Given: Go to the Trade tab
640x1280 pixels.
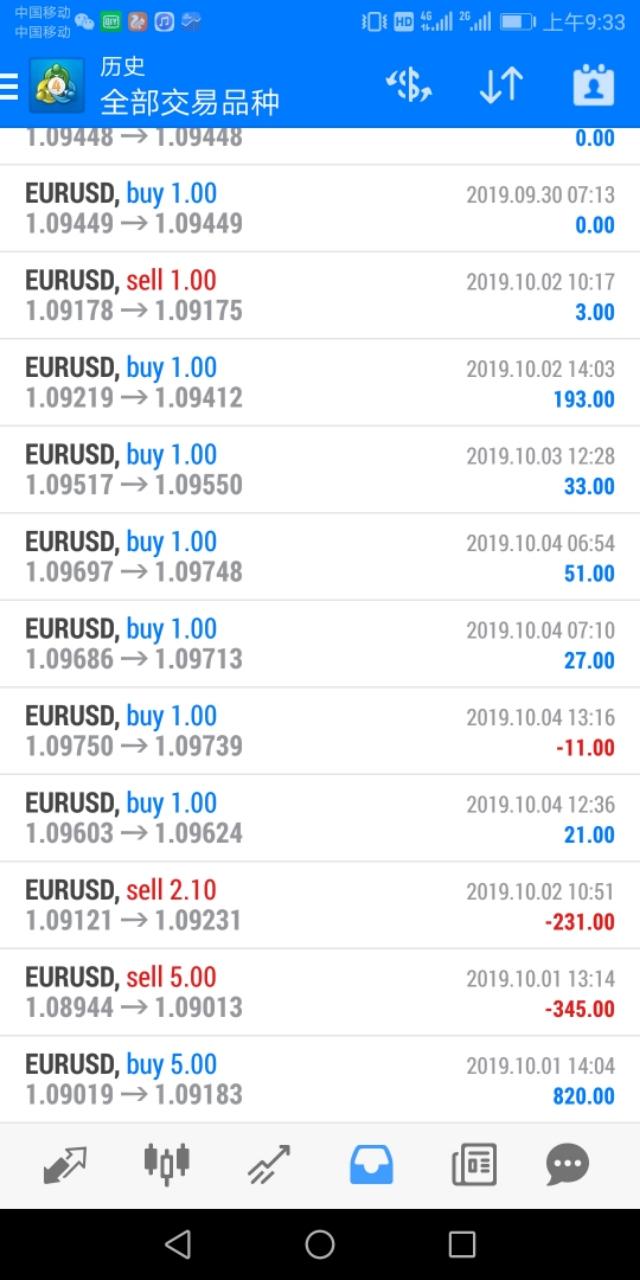Looking at the screenshot, I should click(x=269, y=1164).
